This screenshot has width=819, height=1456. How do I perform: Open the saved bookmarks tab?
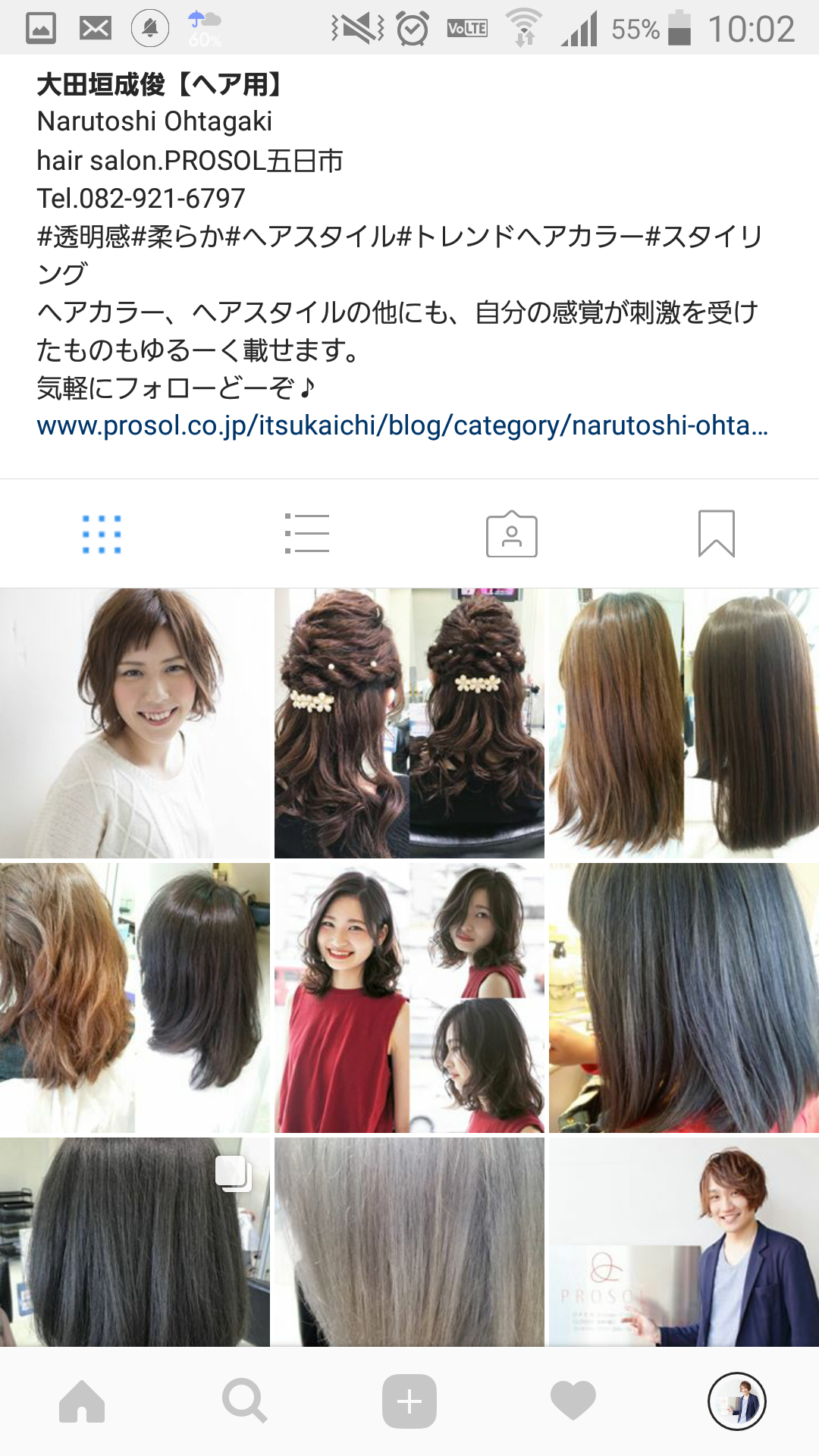(x=717, y=534)
